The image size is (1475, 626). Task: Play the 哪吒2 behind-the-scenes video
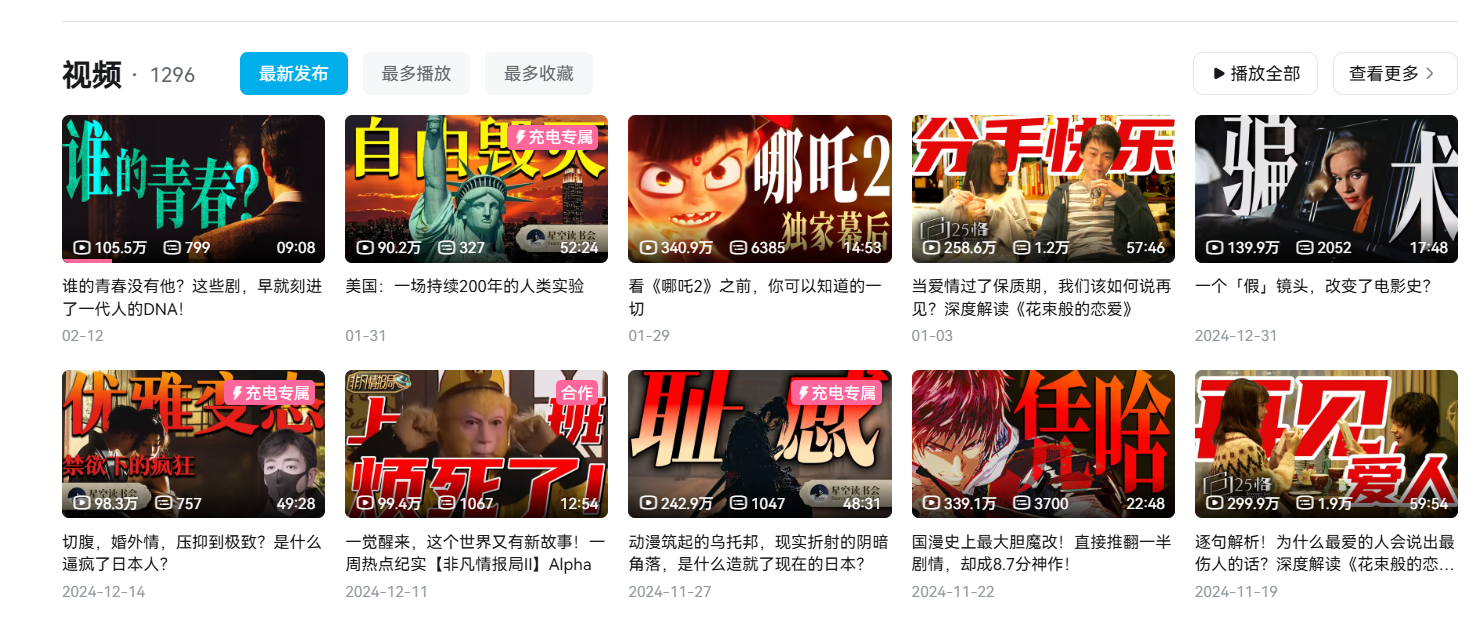tap(759, 189)
